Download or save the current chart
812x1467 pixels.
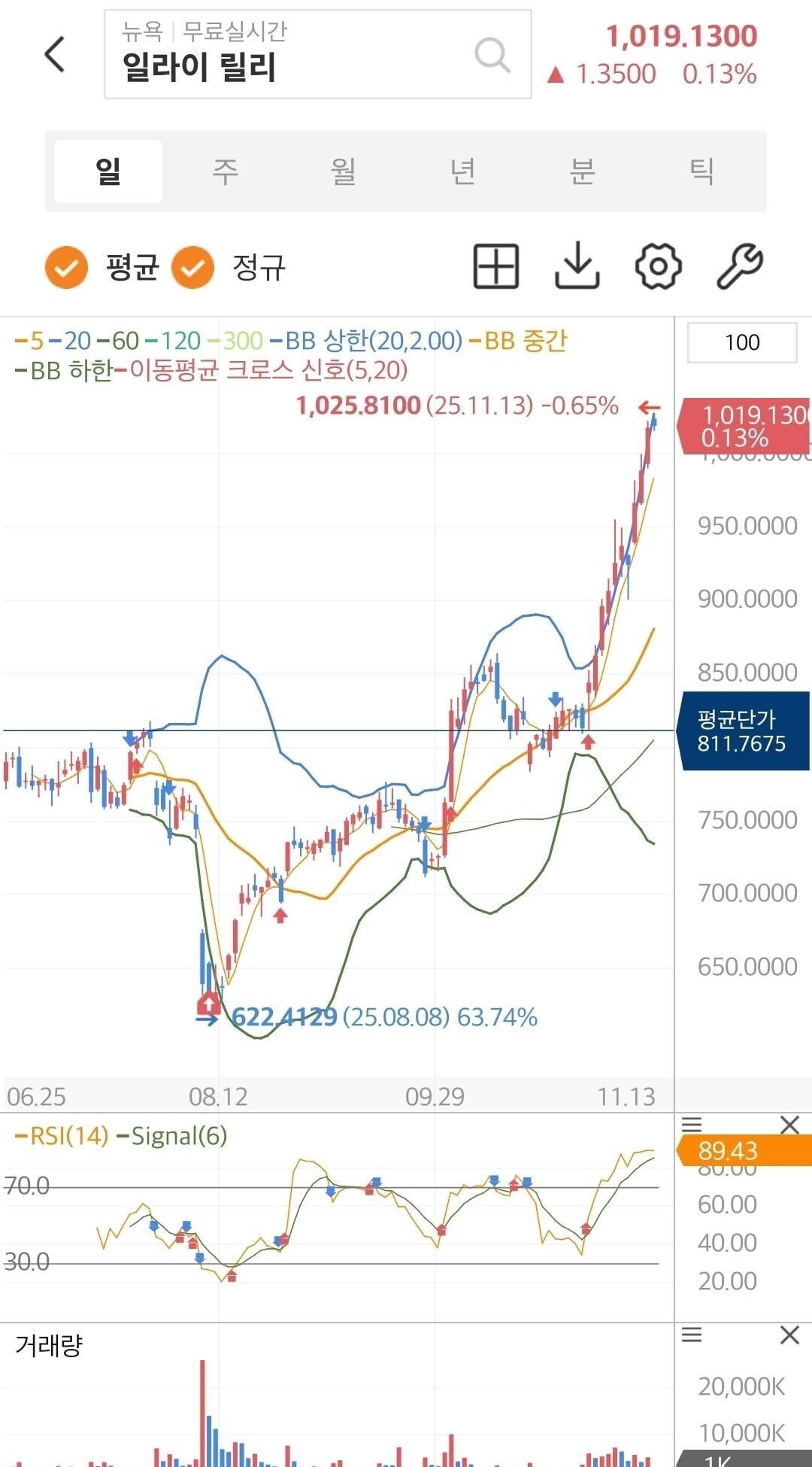577,267
